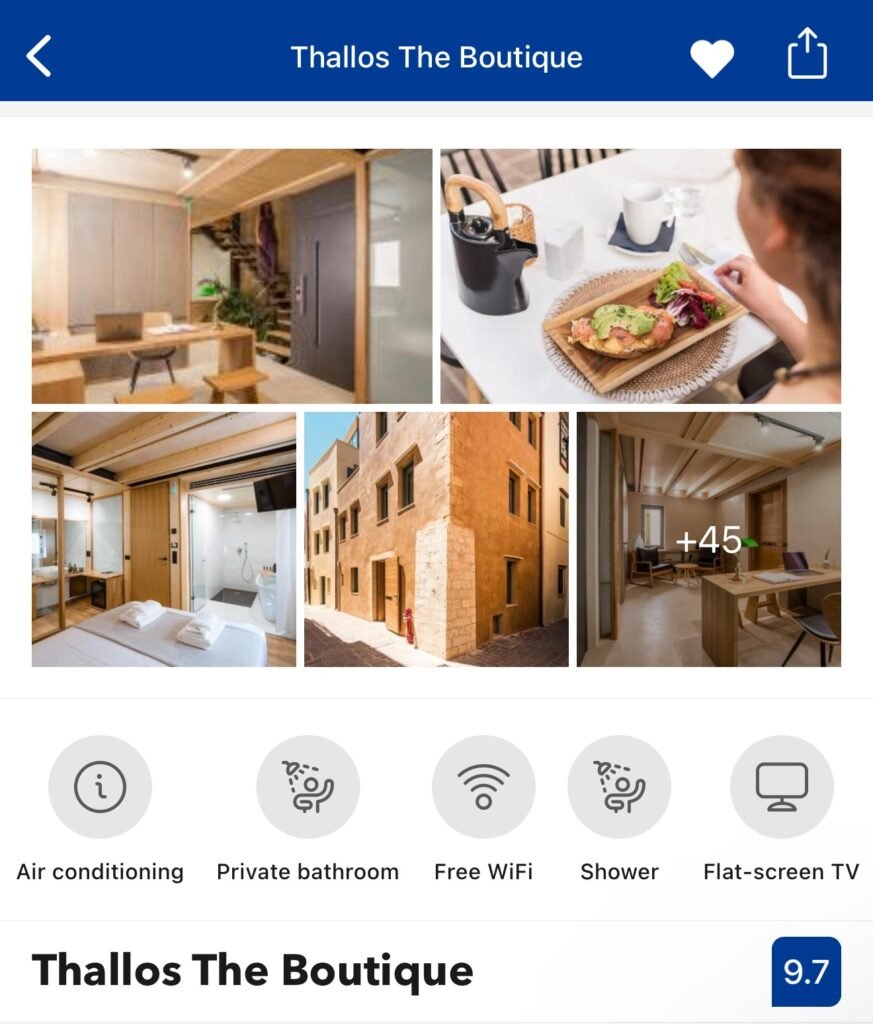
Task: Open the breakfast table photo
Action: [640, 276]
